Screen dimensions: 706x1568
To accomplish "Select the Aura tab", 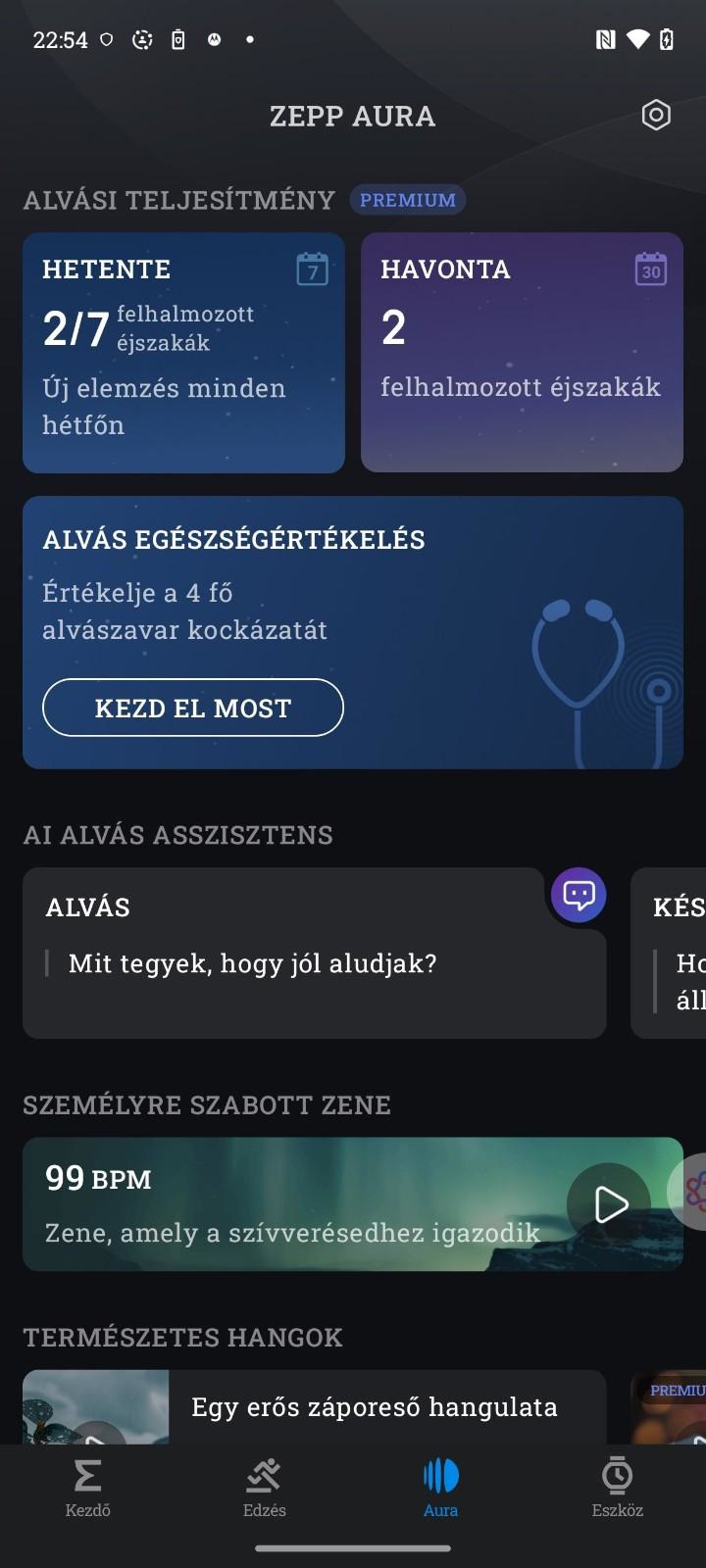I will 441,1487.
